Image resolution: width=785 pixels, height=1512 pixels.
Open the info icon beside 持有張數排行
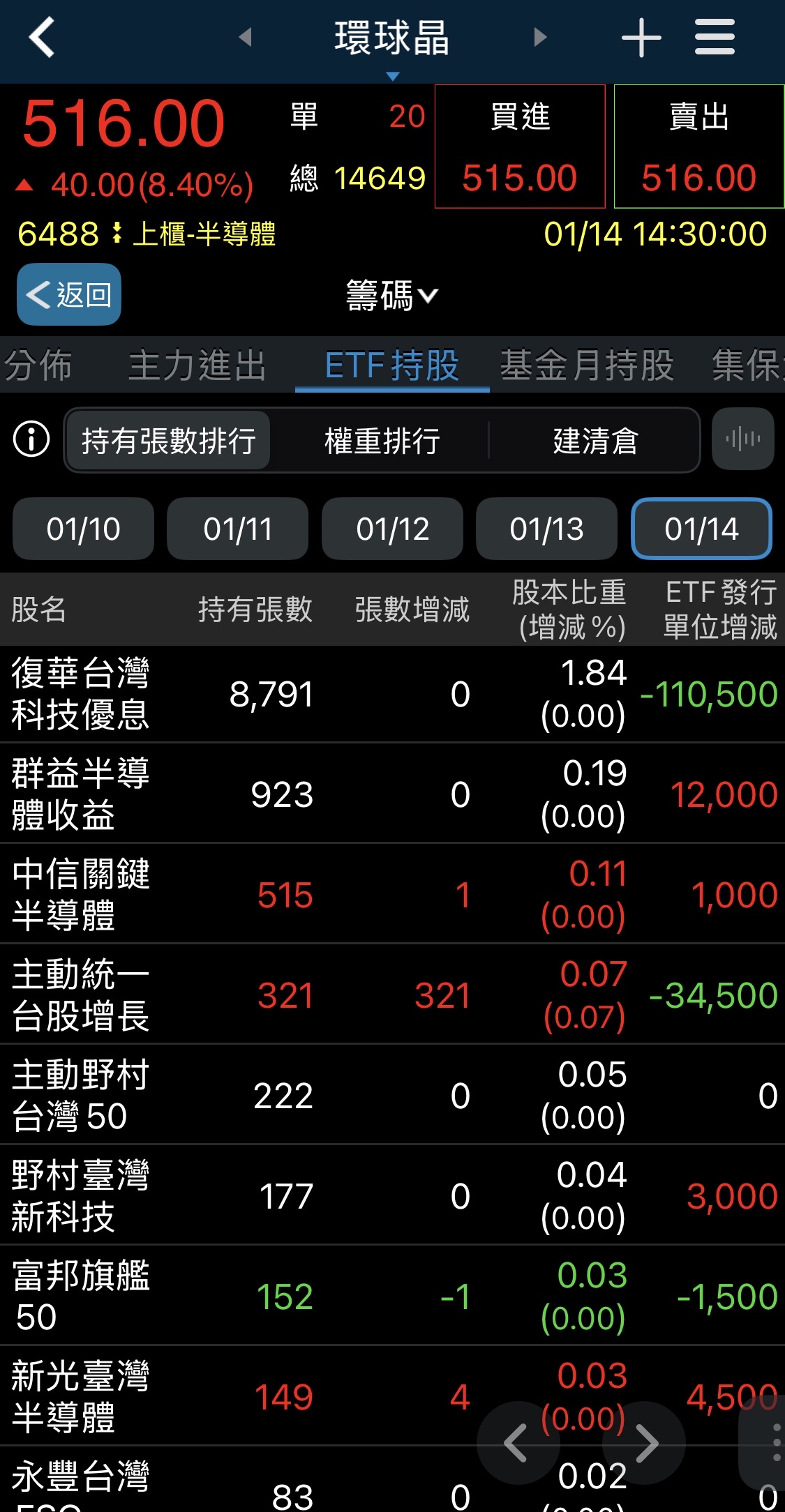(31, 439)
